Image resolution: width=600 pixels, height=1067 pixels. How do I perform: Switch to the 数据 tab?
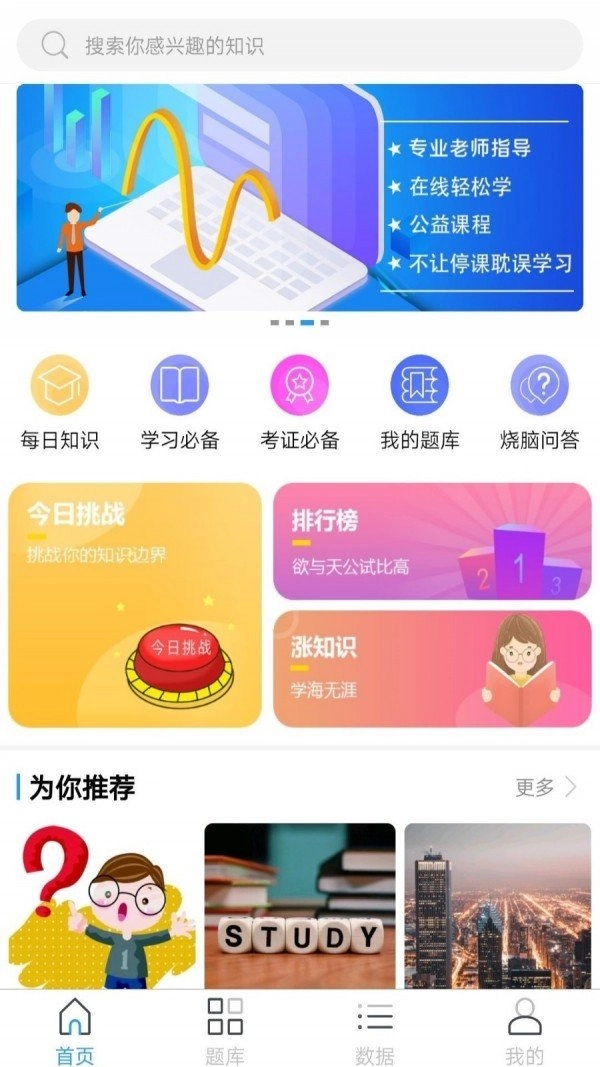375,1030
